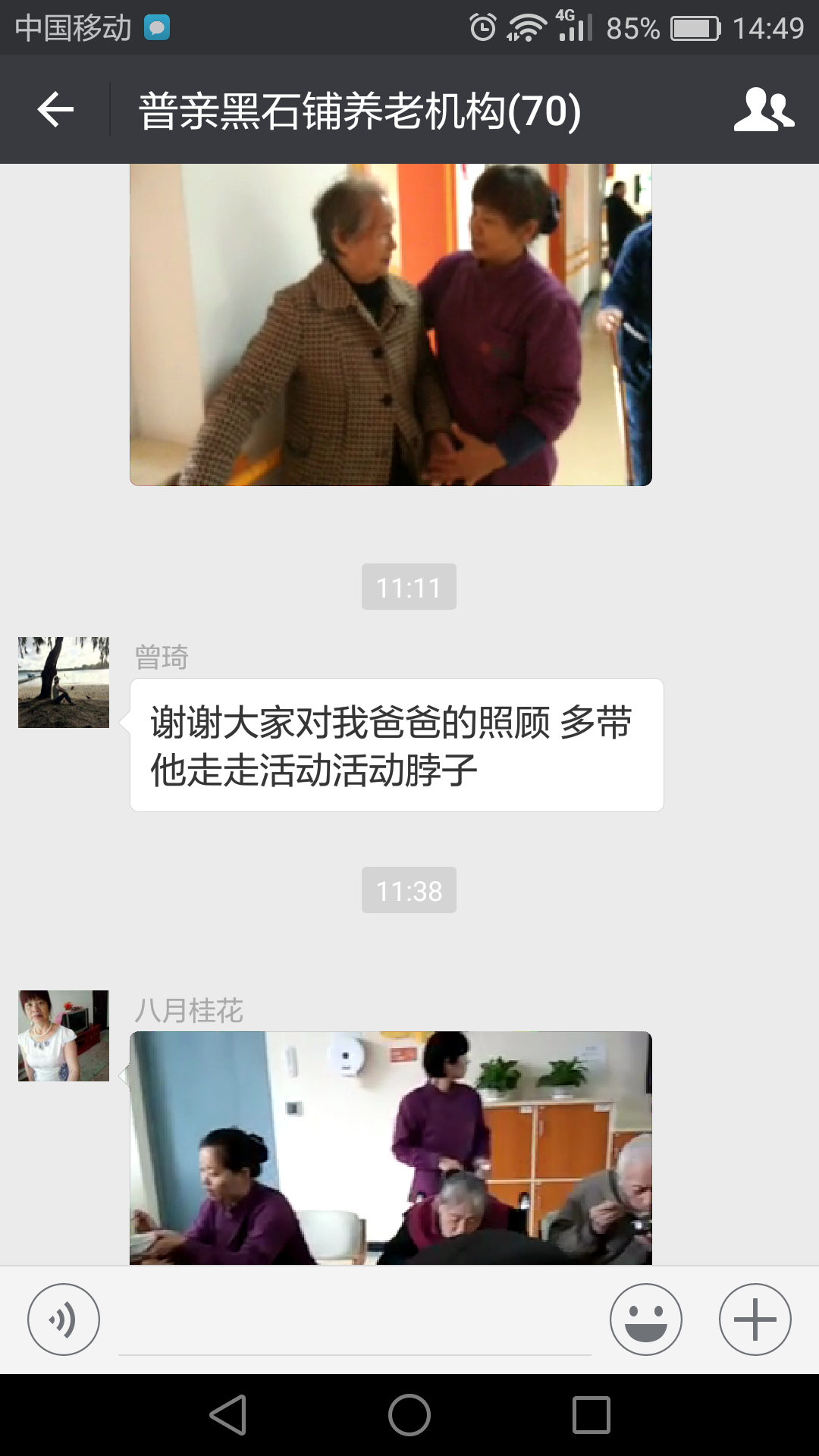Tap the system home button

[409, 1415]
